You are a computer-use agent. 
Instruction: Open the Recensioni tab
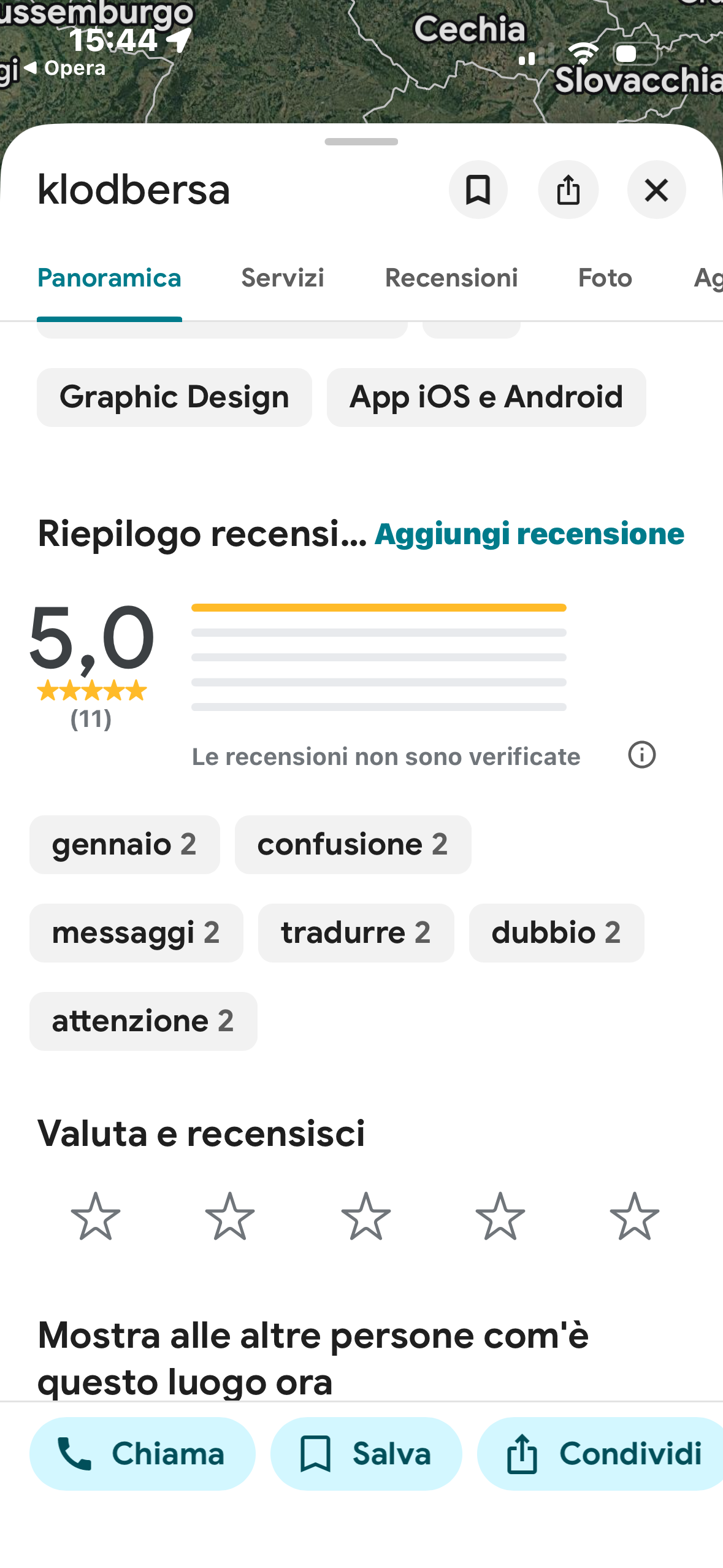click(x=451, y=278)
